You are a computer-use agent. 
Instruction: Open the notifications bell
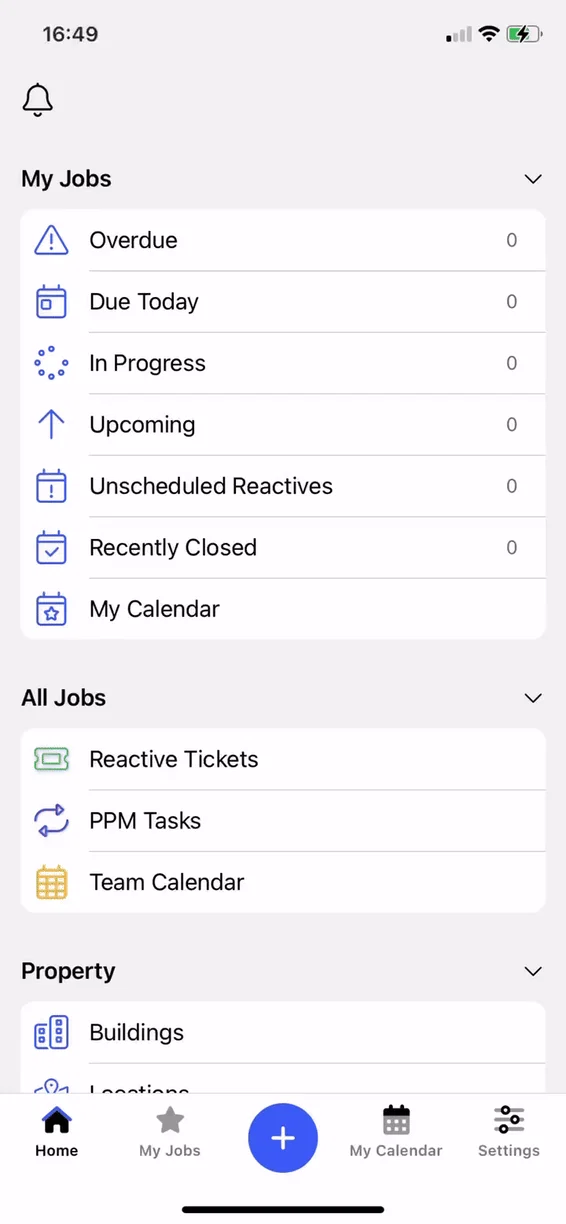pyautogui.click(x=37, y=100)
